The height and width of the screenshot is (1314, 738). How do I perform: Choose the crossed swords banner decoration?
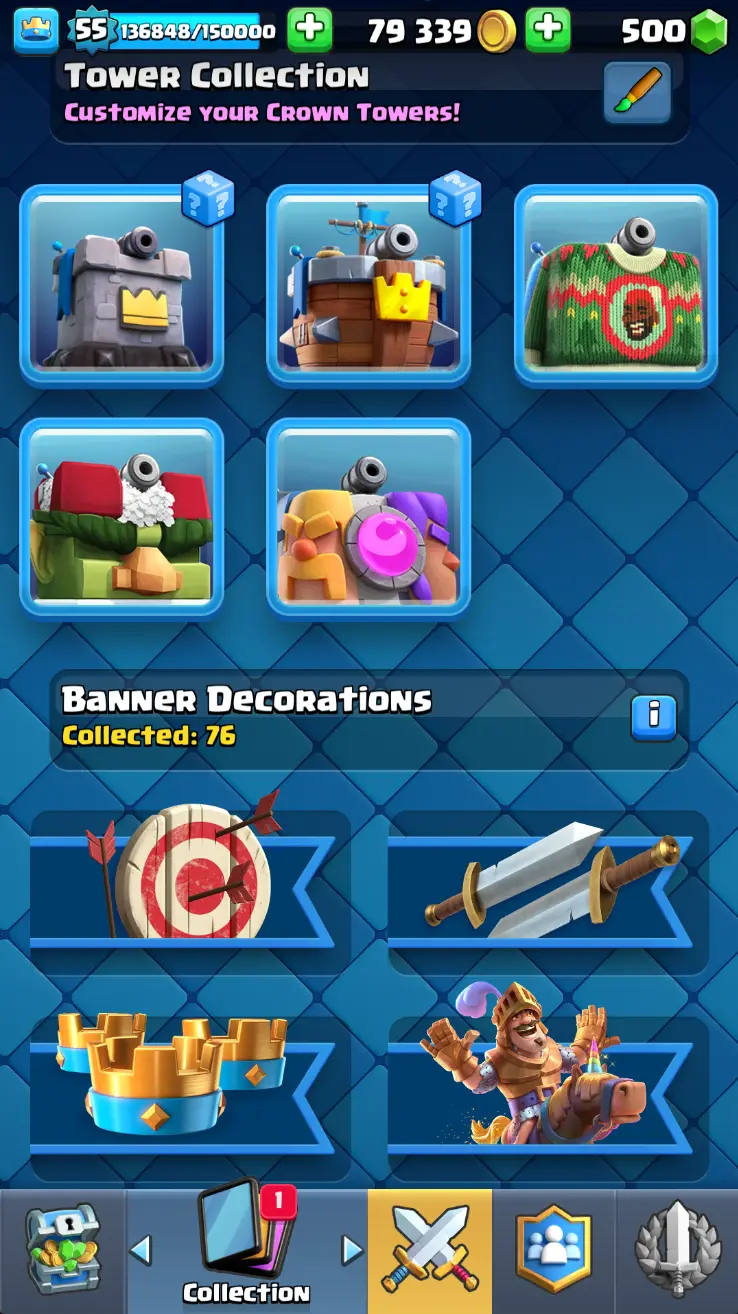[548, 880]
